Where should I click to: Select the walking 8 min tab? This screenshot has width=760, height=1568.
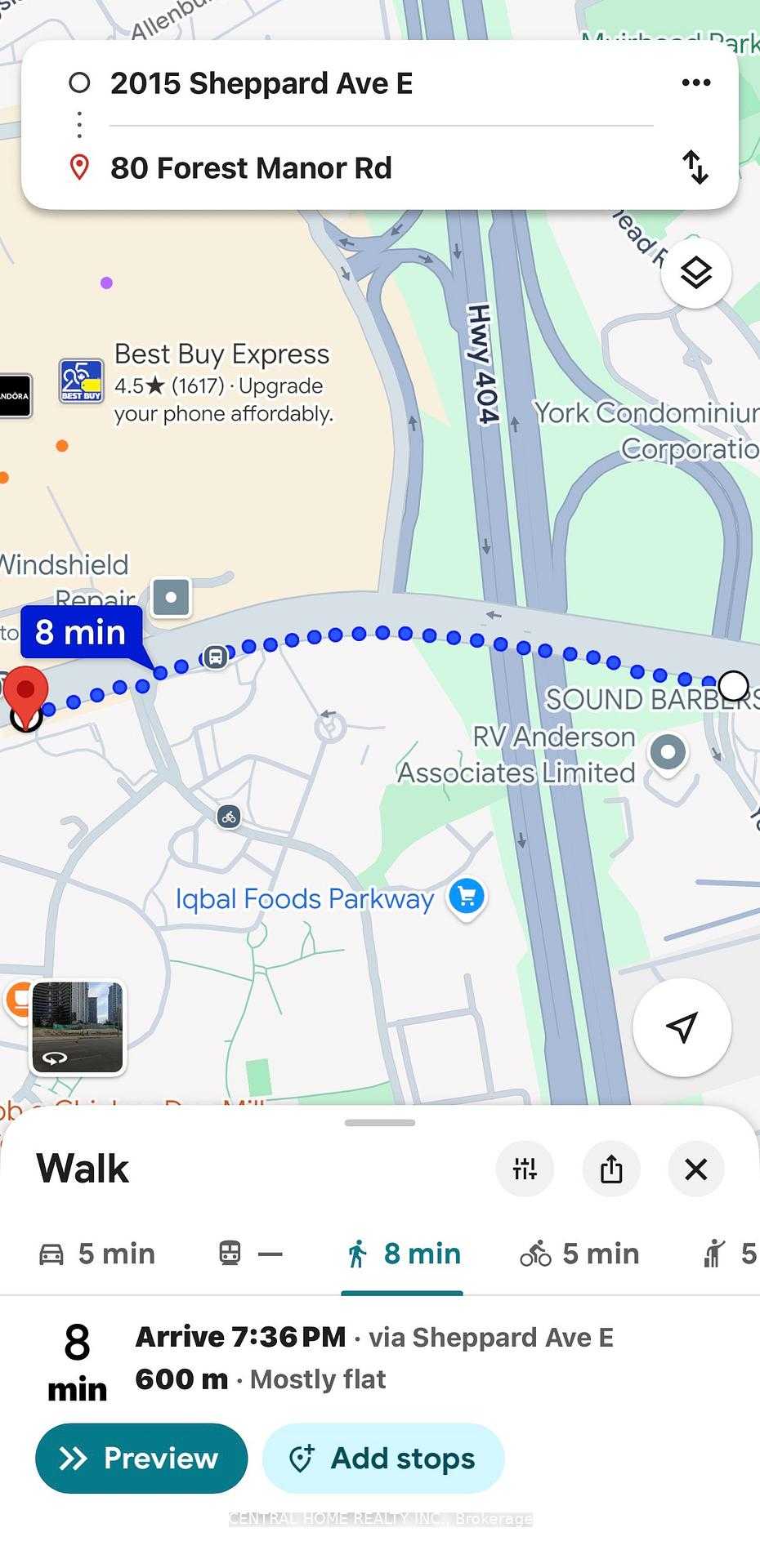403,1254
